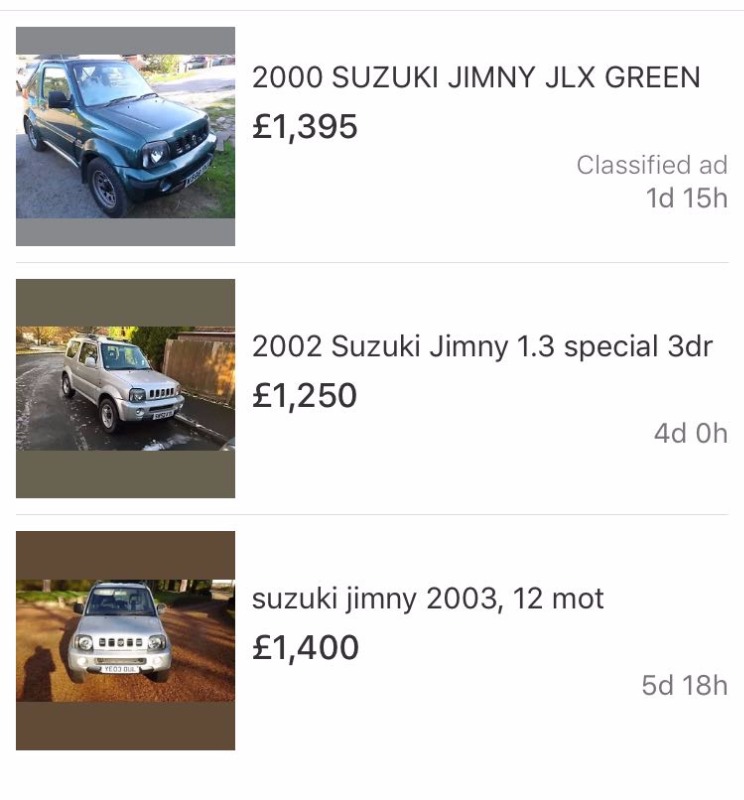744x800 pixels.
Task: Open the suzuki jimny 2003, 12 mot listing
Action: pyautogui.click(x=428, y=599)
